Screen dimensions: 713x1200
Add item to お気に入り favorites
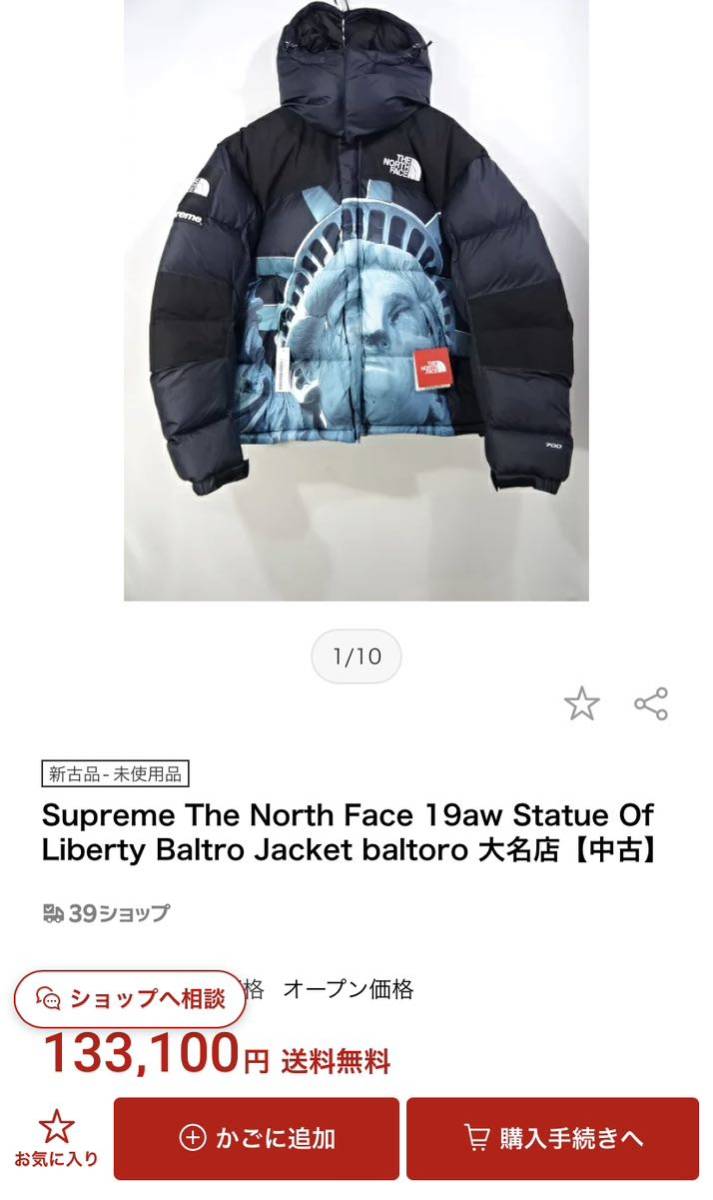point(56,1138)
